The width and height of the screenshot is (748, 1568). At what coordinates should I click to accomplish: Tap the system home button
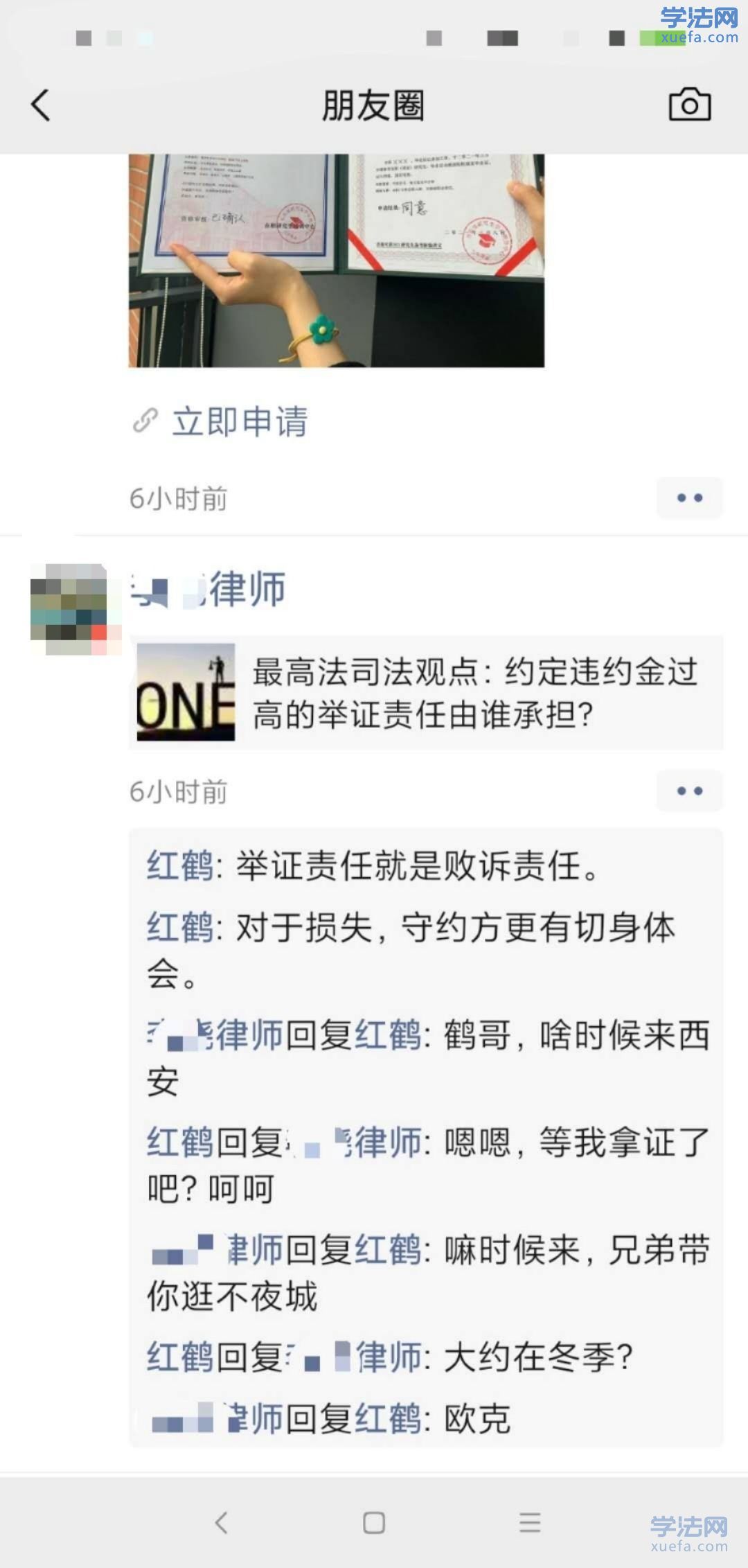[374, 1522]
